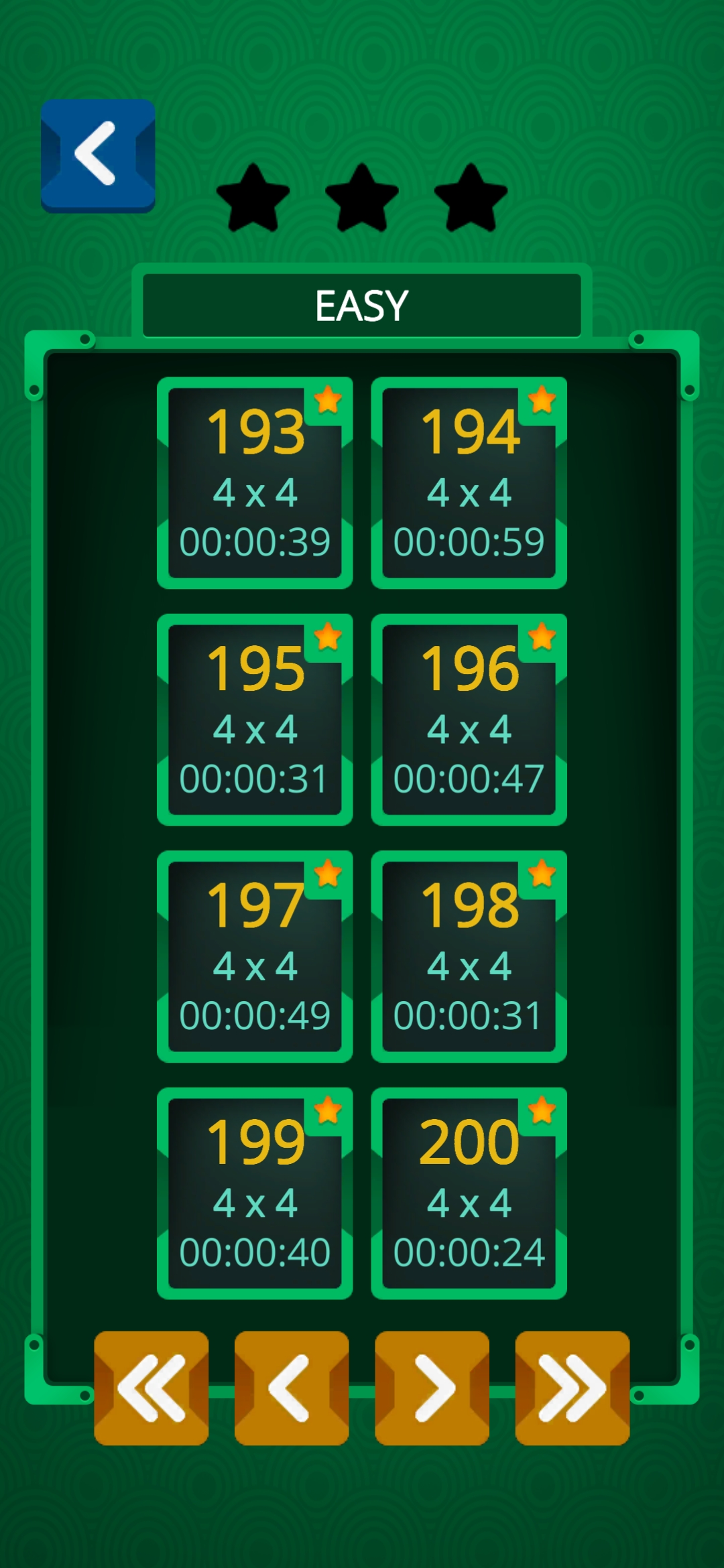Viewport: 724px width, 1568px height.
Task: Choose puzzle level 196
Action: pyautogui.click(x=469, y=720)
